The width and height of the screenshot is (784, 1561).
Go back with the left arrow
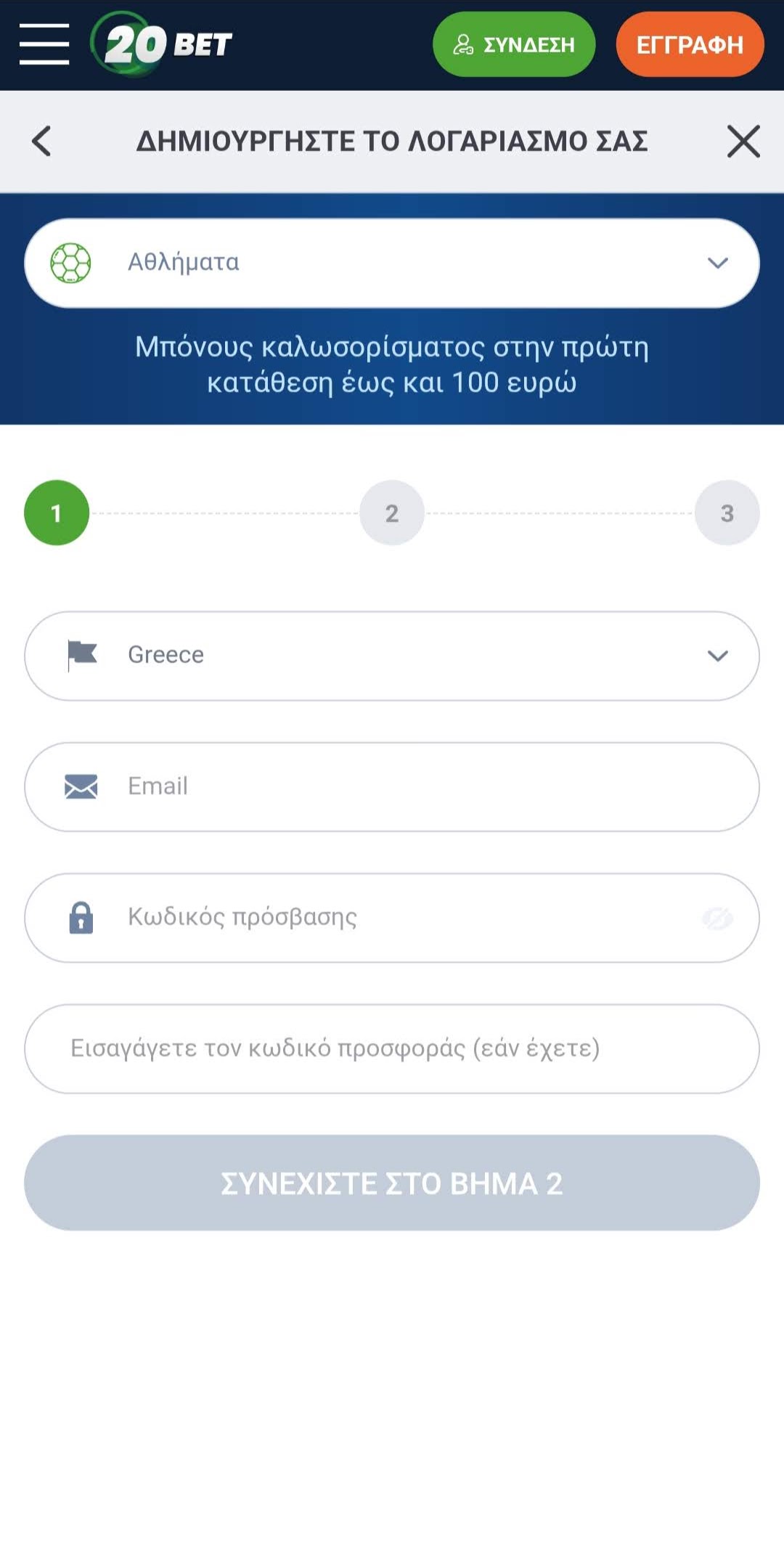pyautogui.click(x=42, y=141)
